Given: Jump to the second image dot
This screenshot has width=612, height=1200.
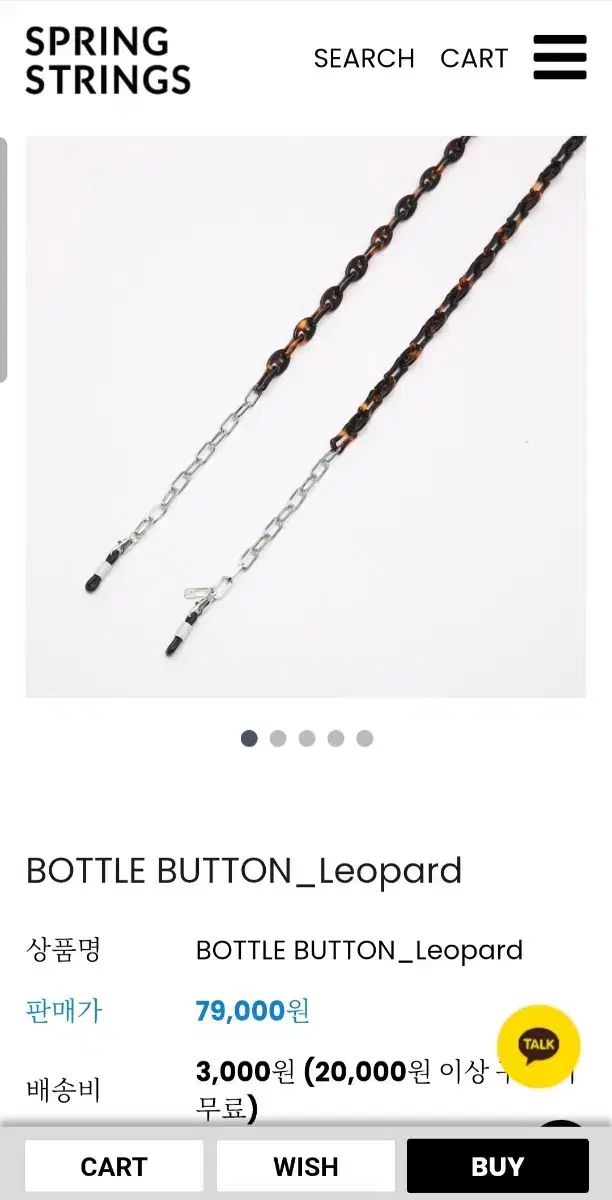Looking at the screenshot, I should [278, 738].
